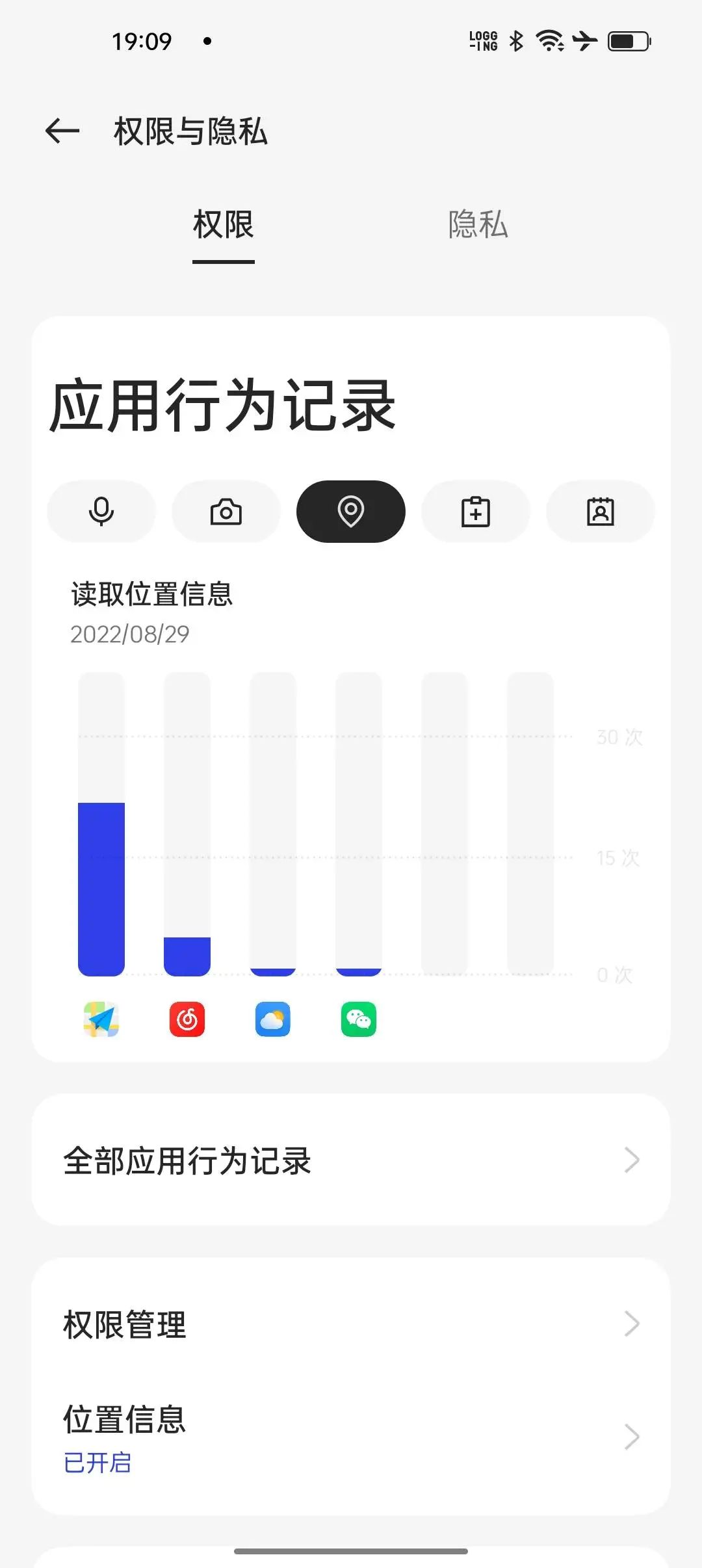This screenshot has height=1568, width=702.
Task: Select the location permission filter icon
Action: coord(350,512)
